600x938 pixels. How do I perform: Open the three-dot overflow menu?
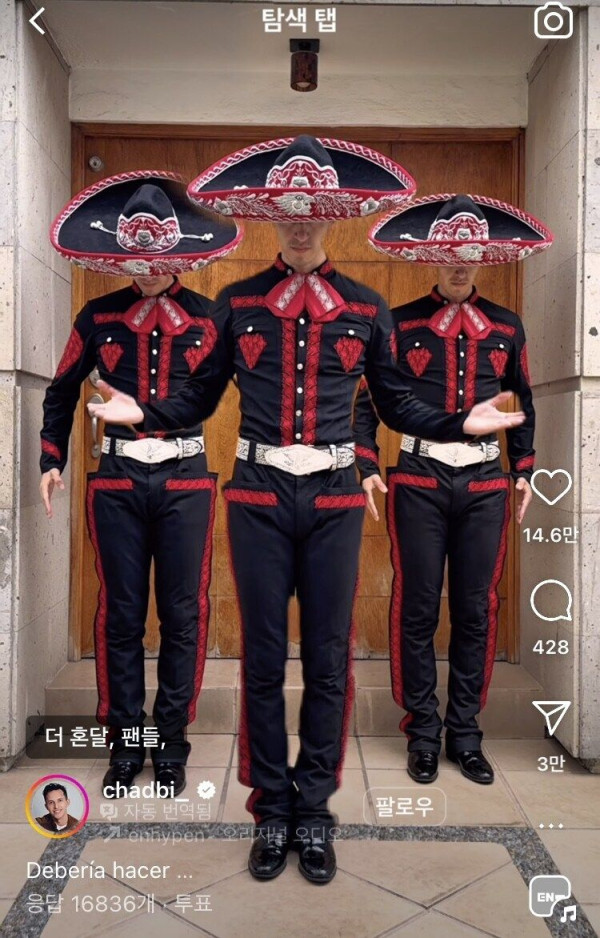550,826
